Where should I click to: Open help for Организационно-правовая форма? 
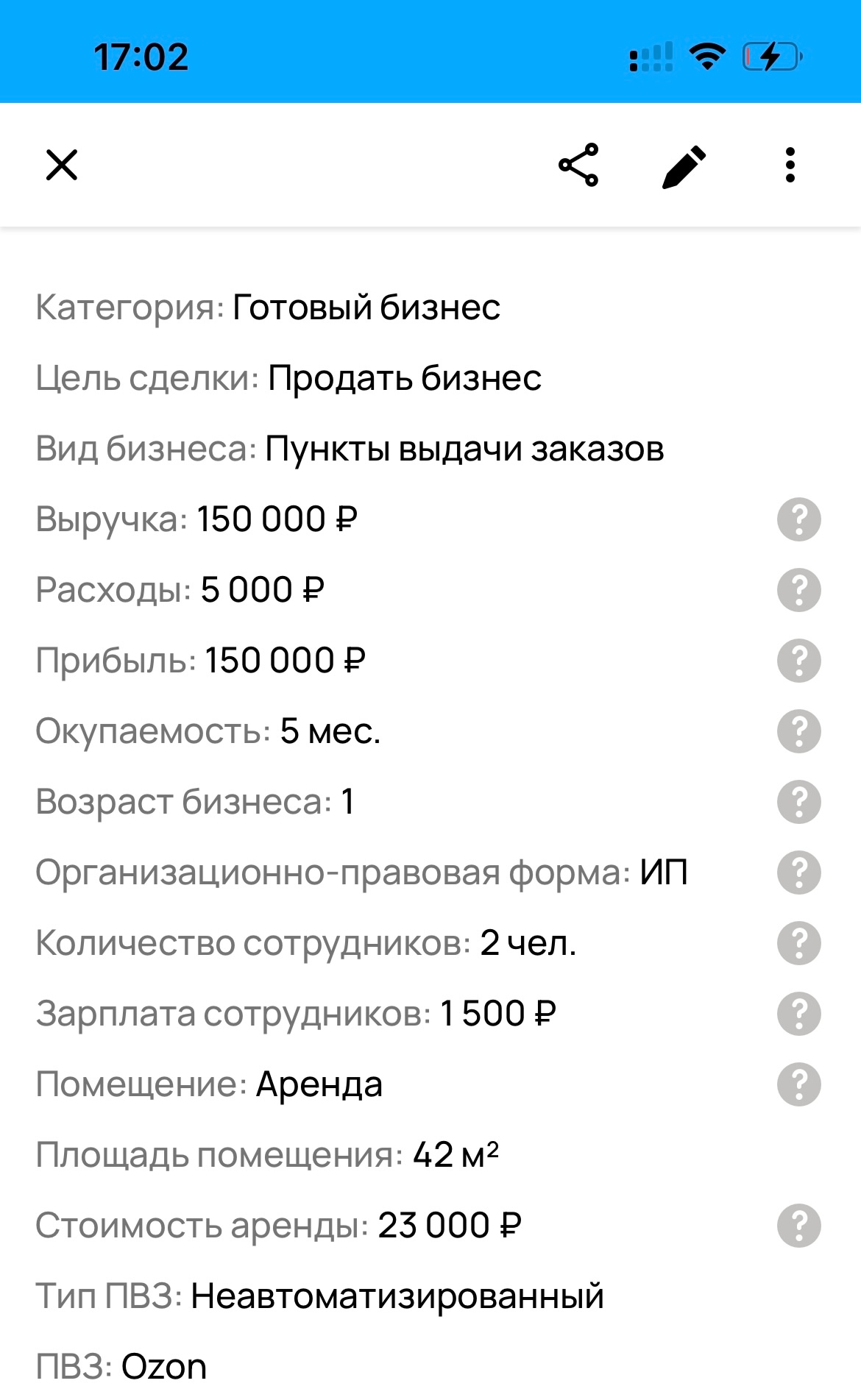[799, 873]
